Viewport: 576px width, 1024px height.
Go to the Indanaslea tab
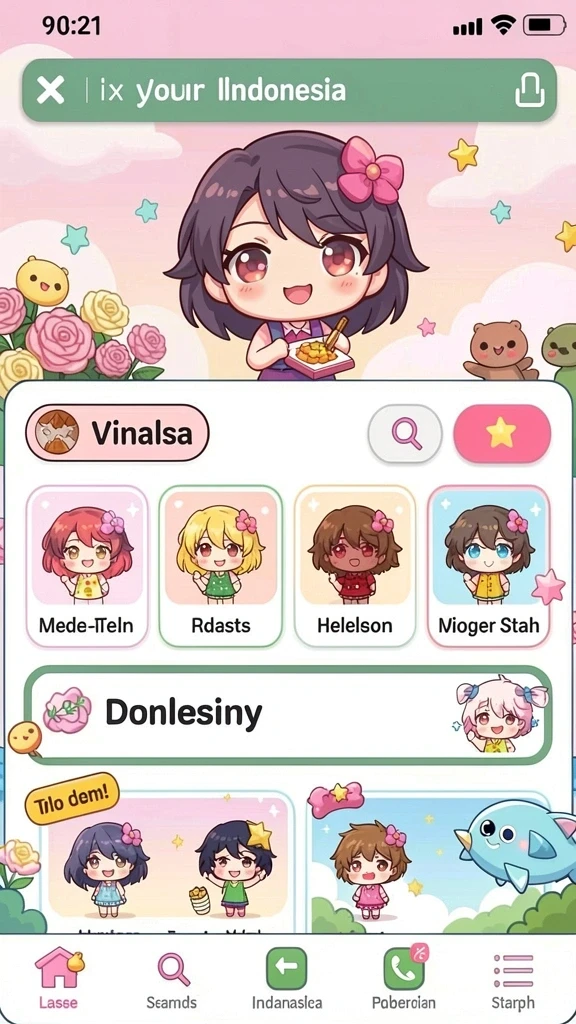pos(287,980)
